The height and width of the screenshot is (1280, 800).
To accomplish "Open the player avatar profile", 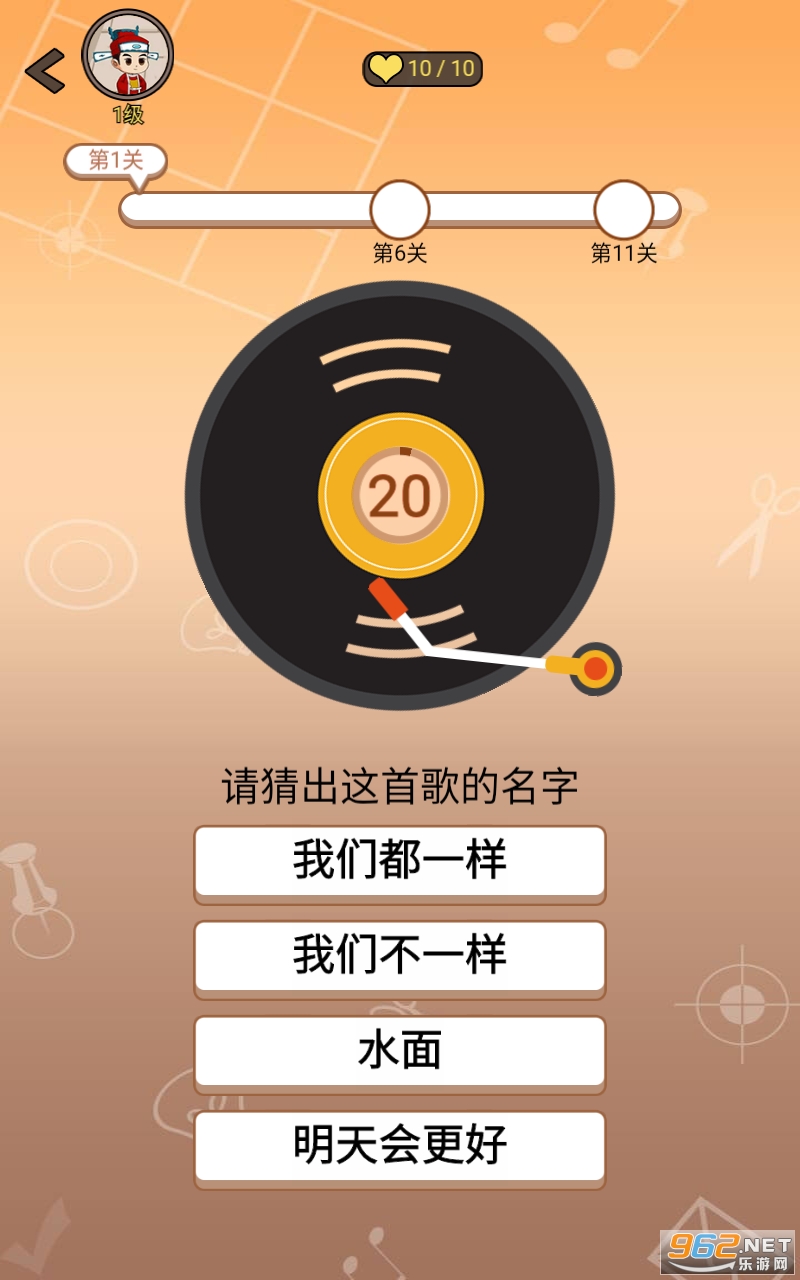I will (x=128, y=55).
